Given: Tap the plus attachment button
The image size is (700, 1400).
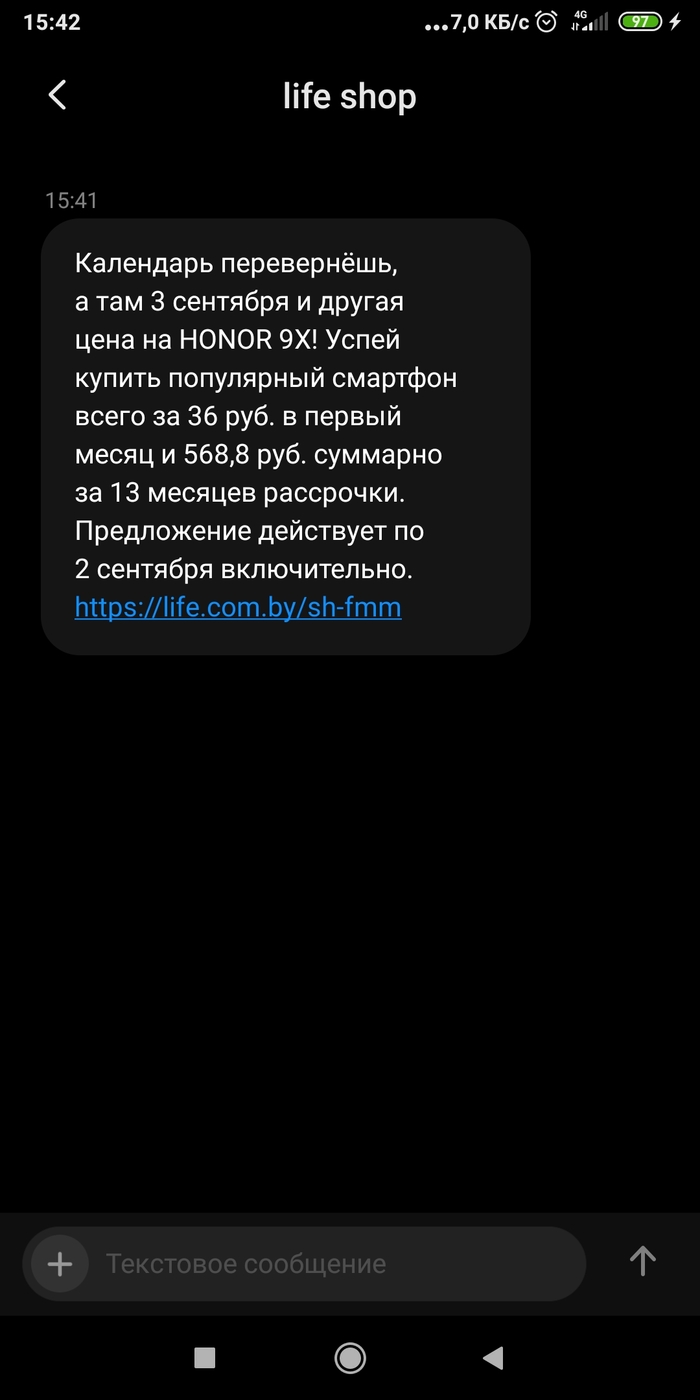Looking at the screenshot, I should (60, 1264).
